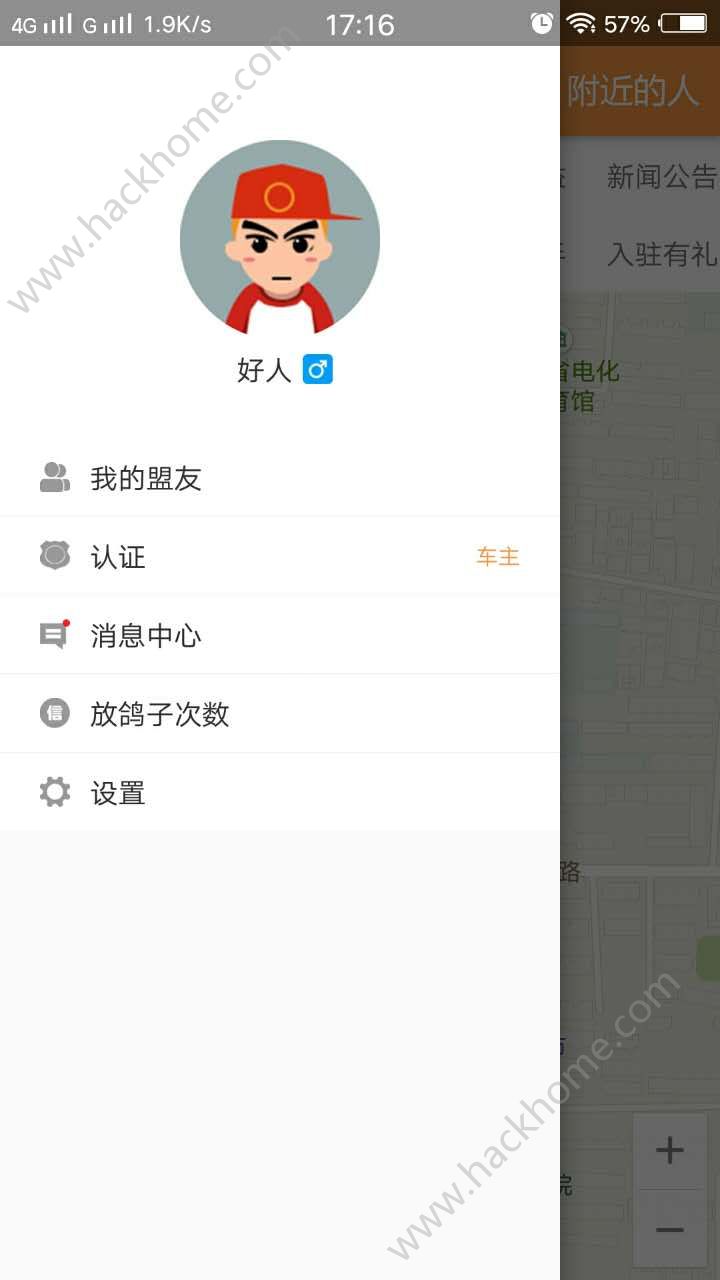Select the 新闻公告 news tab
The width and height of the screenshot is (720, 1280).
coord(661,177)
